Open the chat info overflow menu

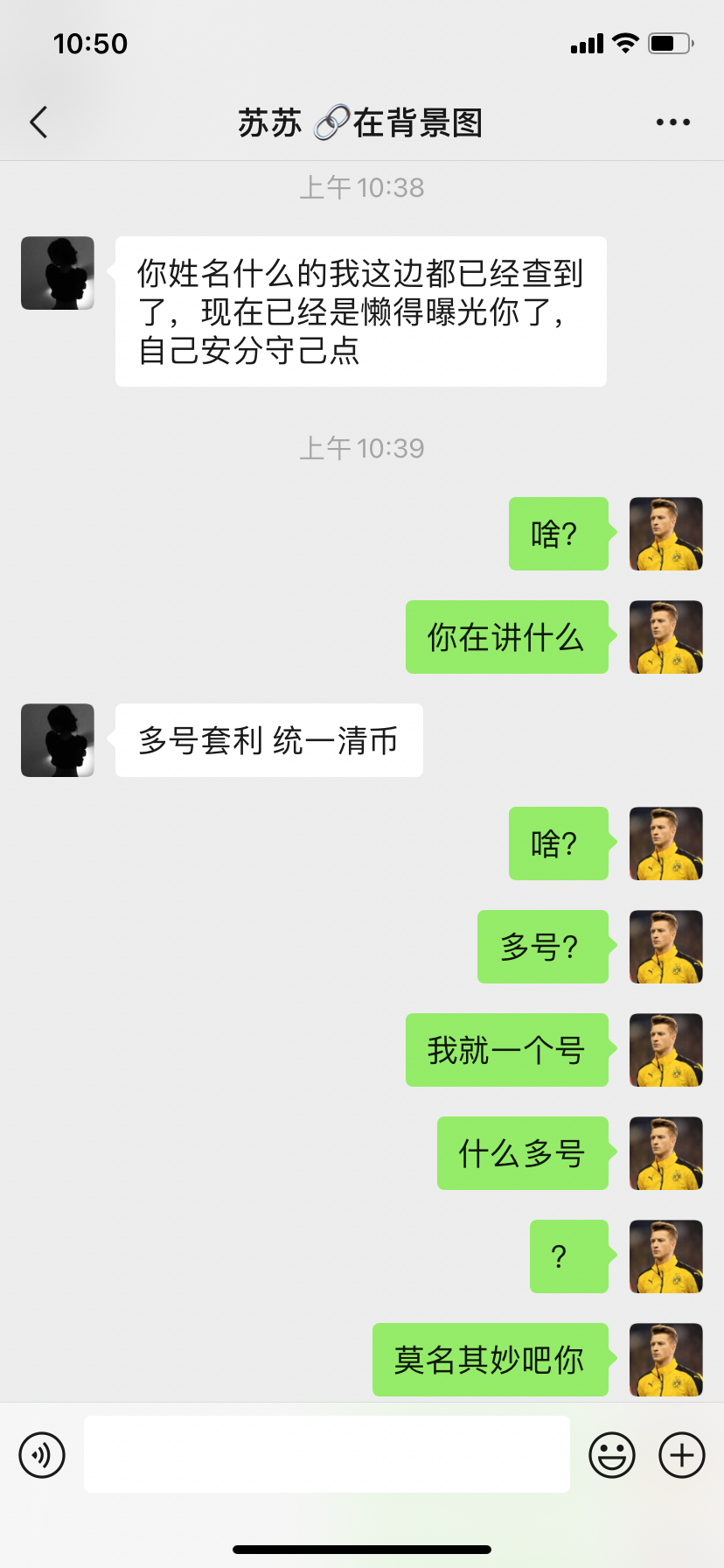coord(672,122)
